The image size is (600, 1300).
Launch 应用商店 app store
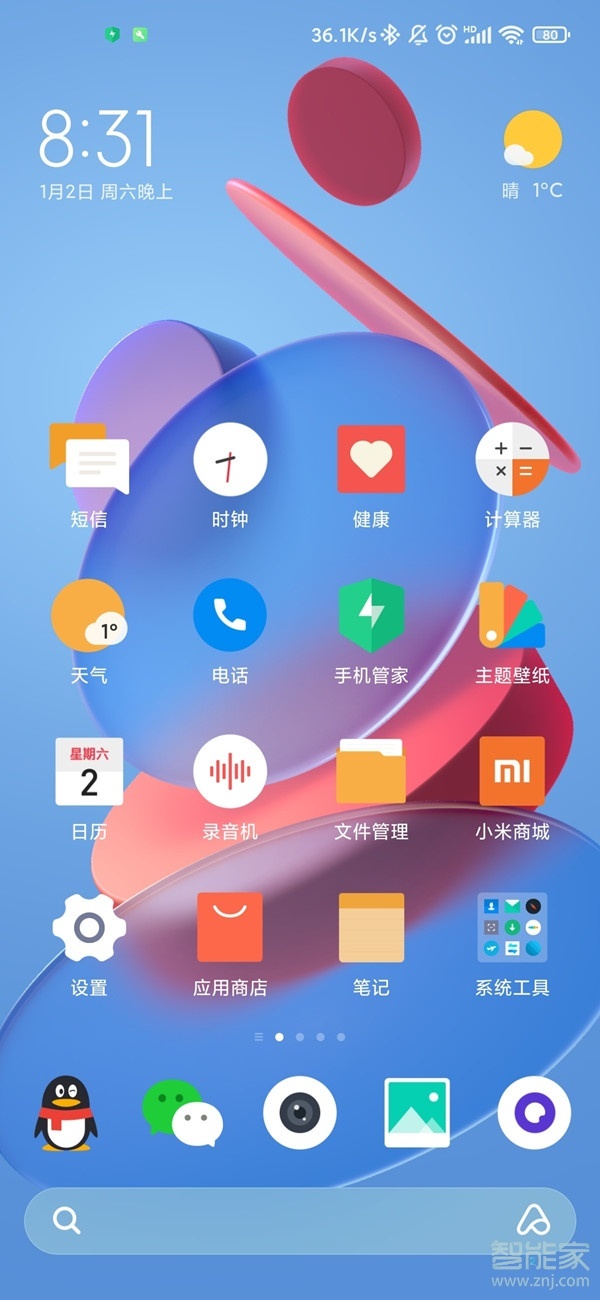coord(230,928)
